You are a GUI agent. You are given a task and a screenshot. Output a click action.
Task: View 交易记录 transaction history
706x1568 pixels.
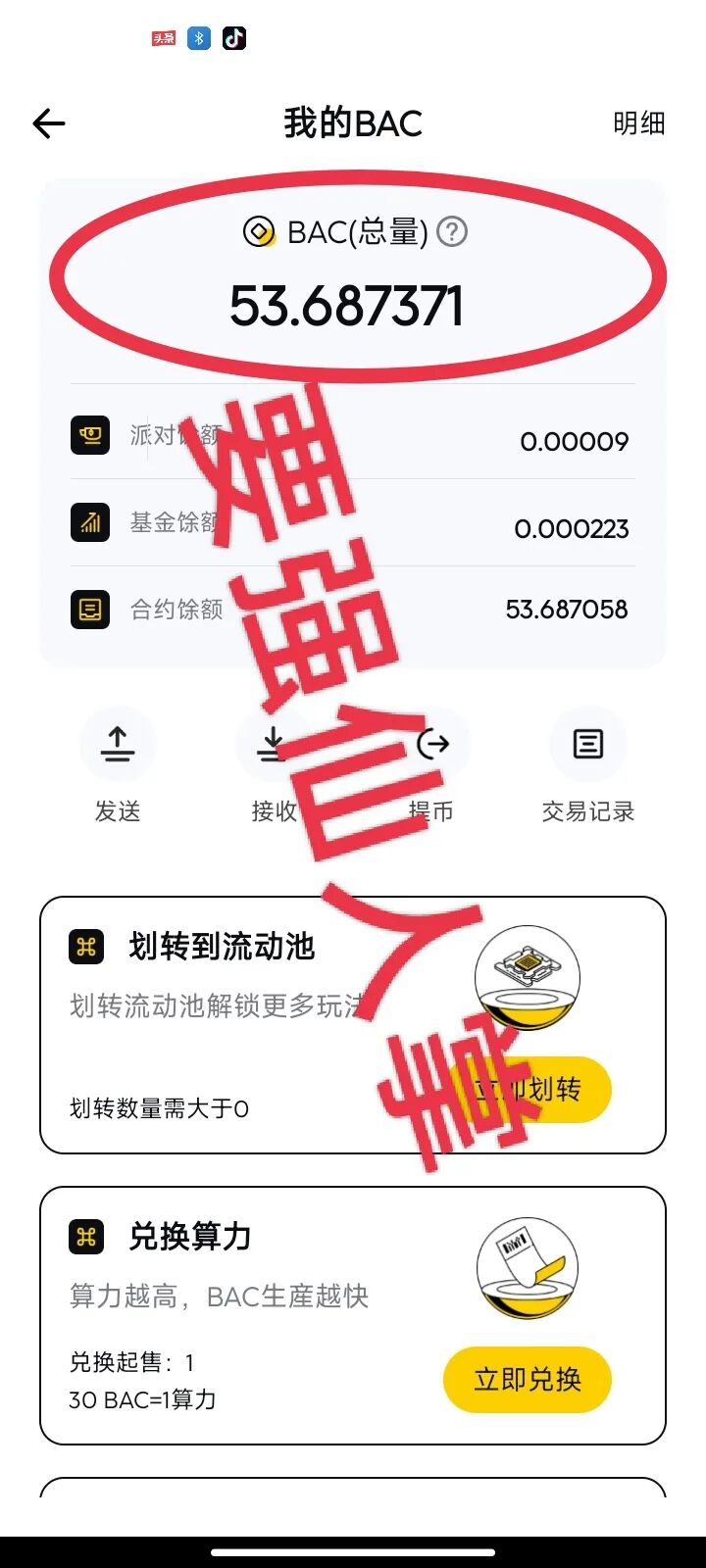click(x=588, y=746)
